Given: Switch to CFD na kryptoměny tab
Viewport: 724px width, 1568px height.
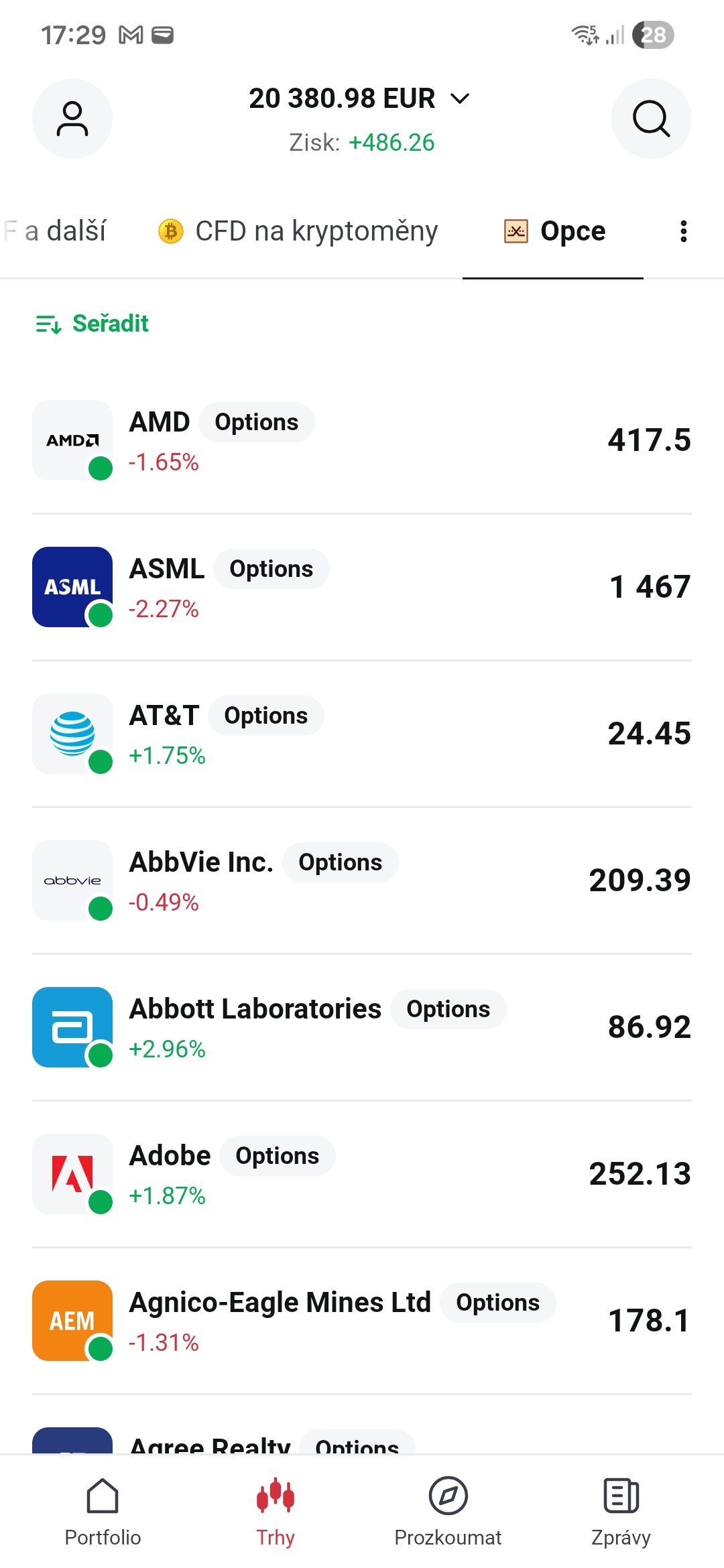Looking at the screenshot, I should click(298, 231).
